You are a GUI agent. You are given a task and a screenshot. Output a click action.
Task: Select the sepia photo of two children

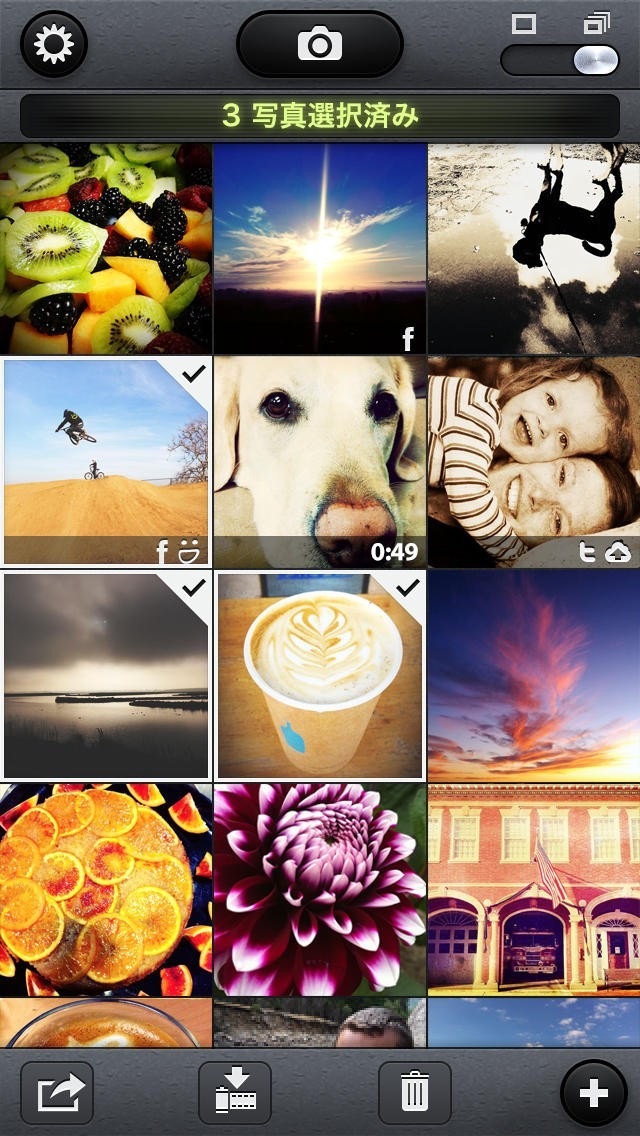coord(534,462)
